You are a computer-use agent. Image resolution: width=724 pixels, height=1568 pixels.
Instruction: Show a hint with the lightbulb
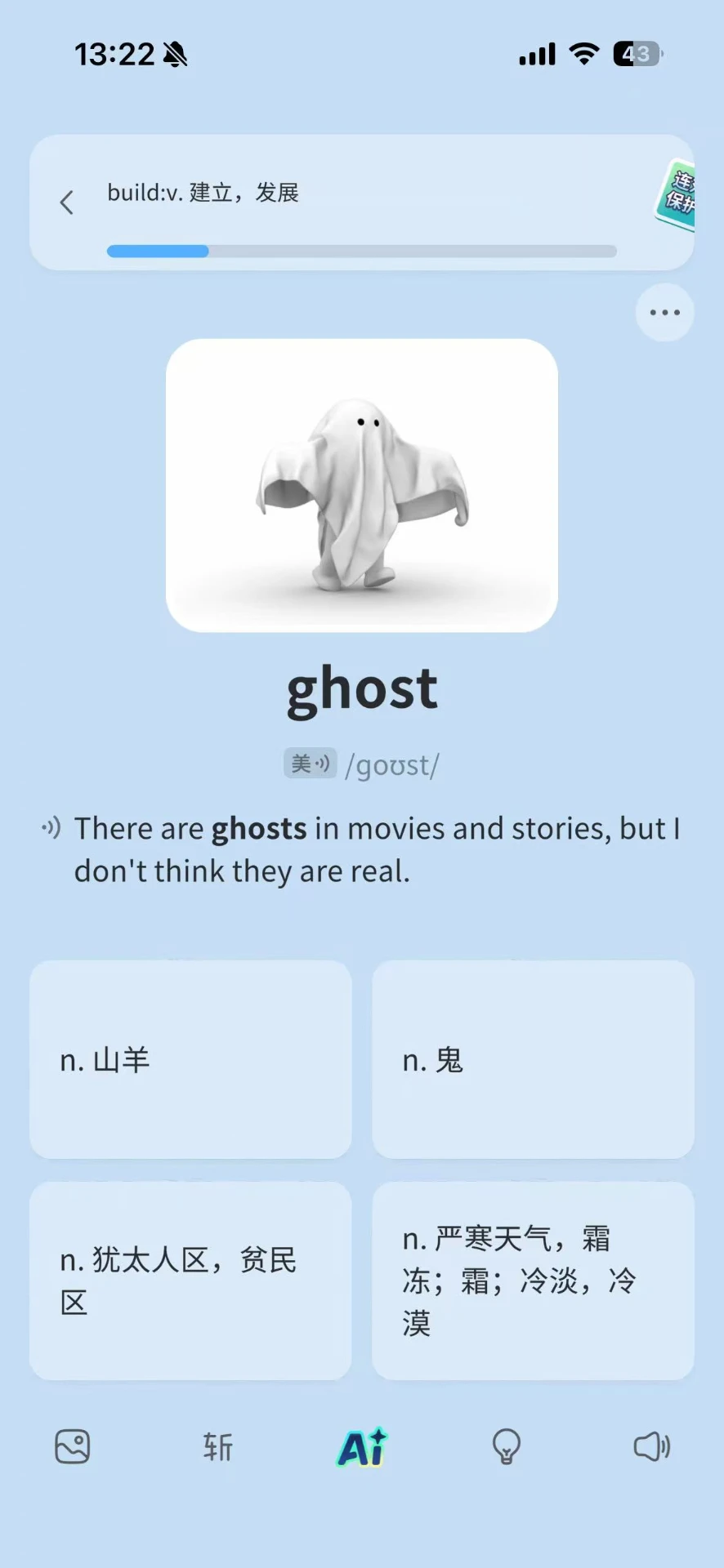pos(507,1447)
